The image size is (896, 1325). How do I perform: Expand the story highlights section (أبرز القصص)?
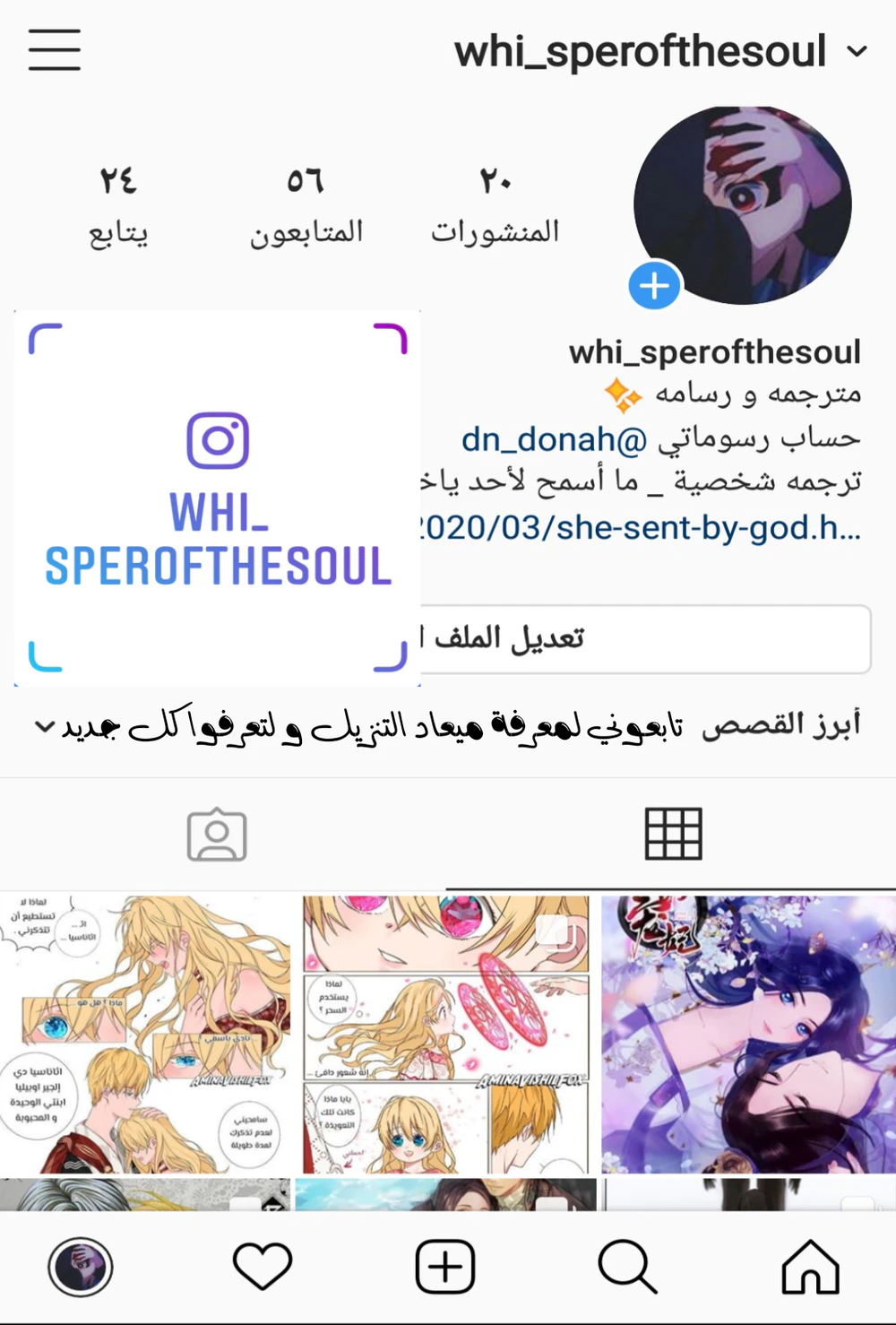pos(45,726)
